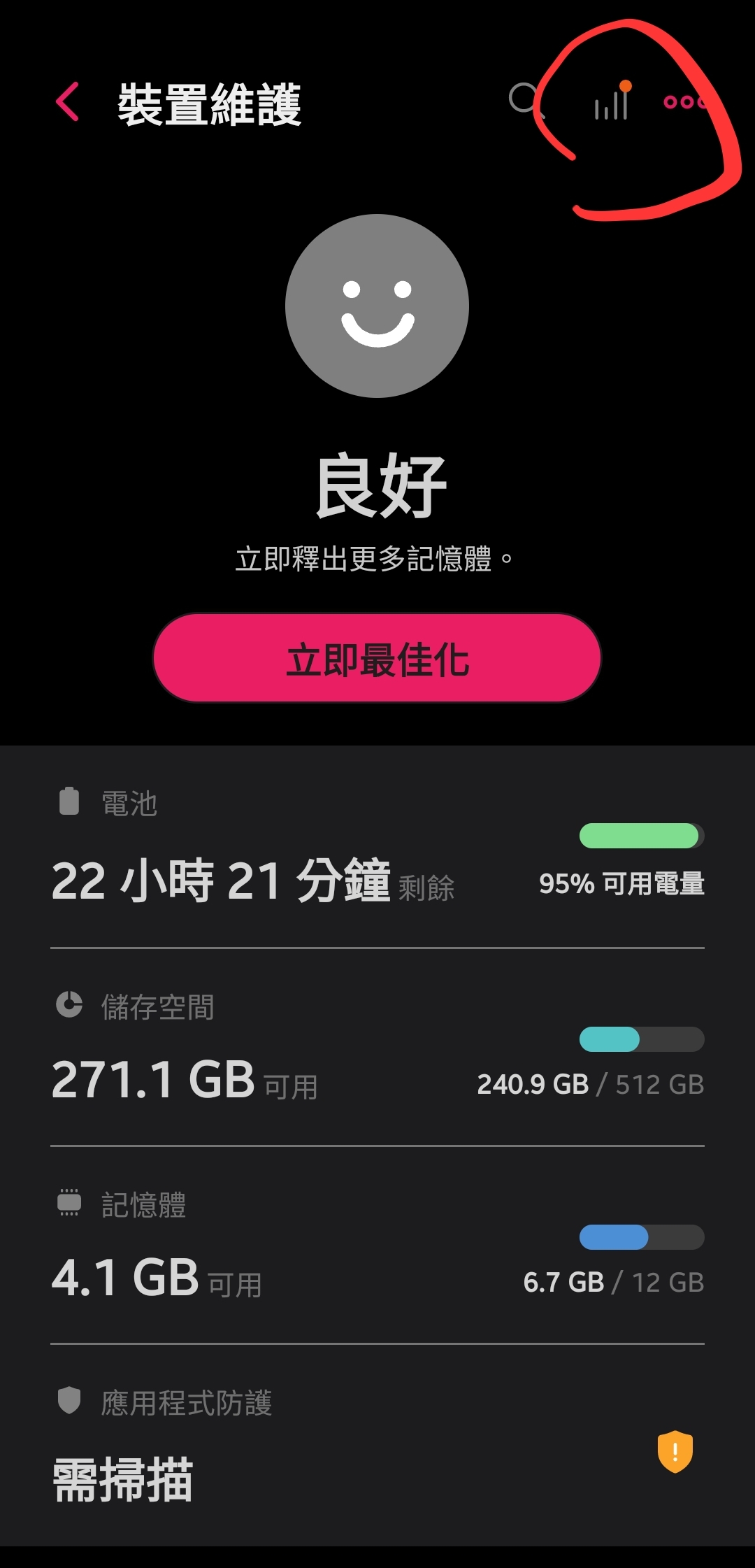Tap the 立即最佳化 button
Screen dimensions: 755x1568
click(377, 658)
